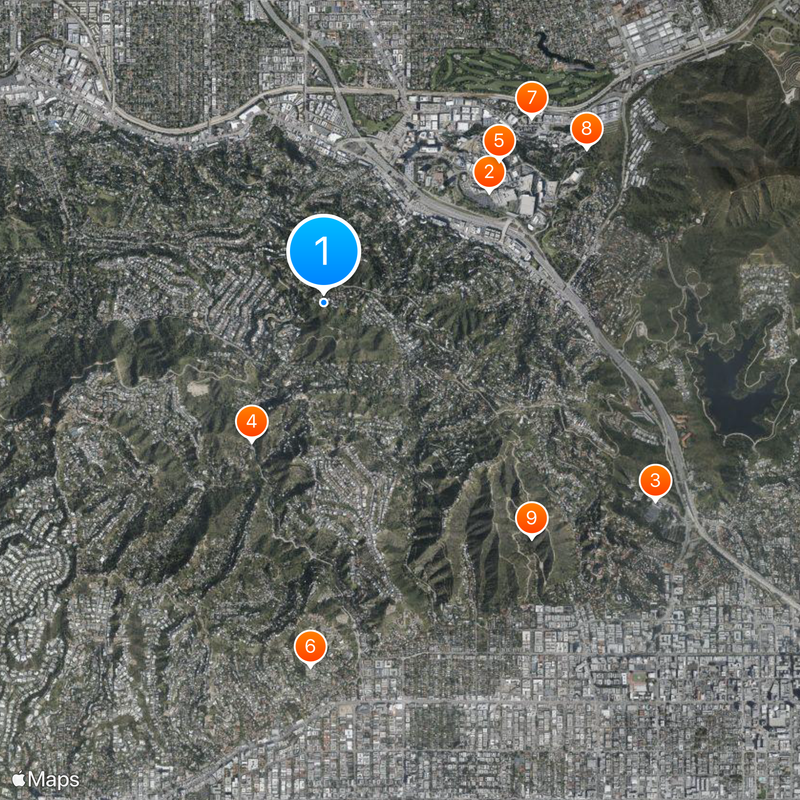Tap map pin number 2

point(489,172)
